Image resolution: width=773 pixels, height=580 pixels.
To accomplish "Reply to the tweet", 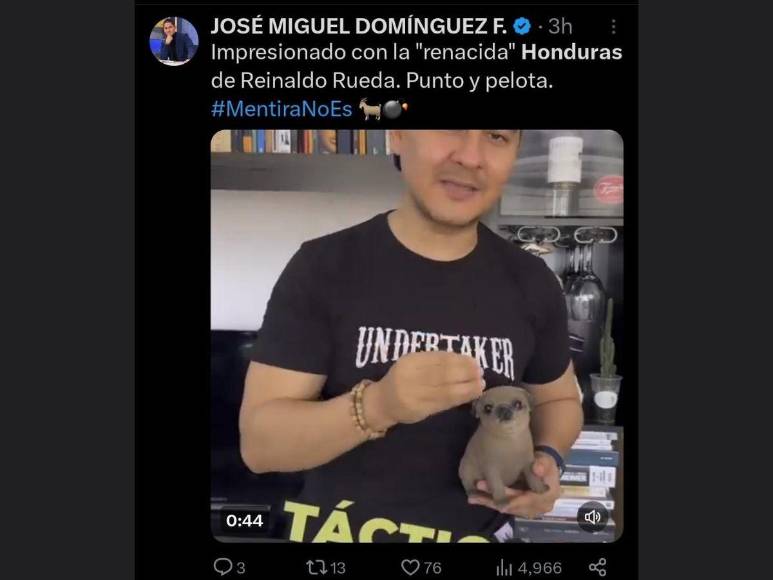I will 223,567.
